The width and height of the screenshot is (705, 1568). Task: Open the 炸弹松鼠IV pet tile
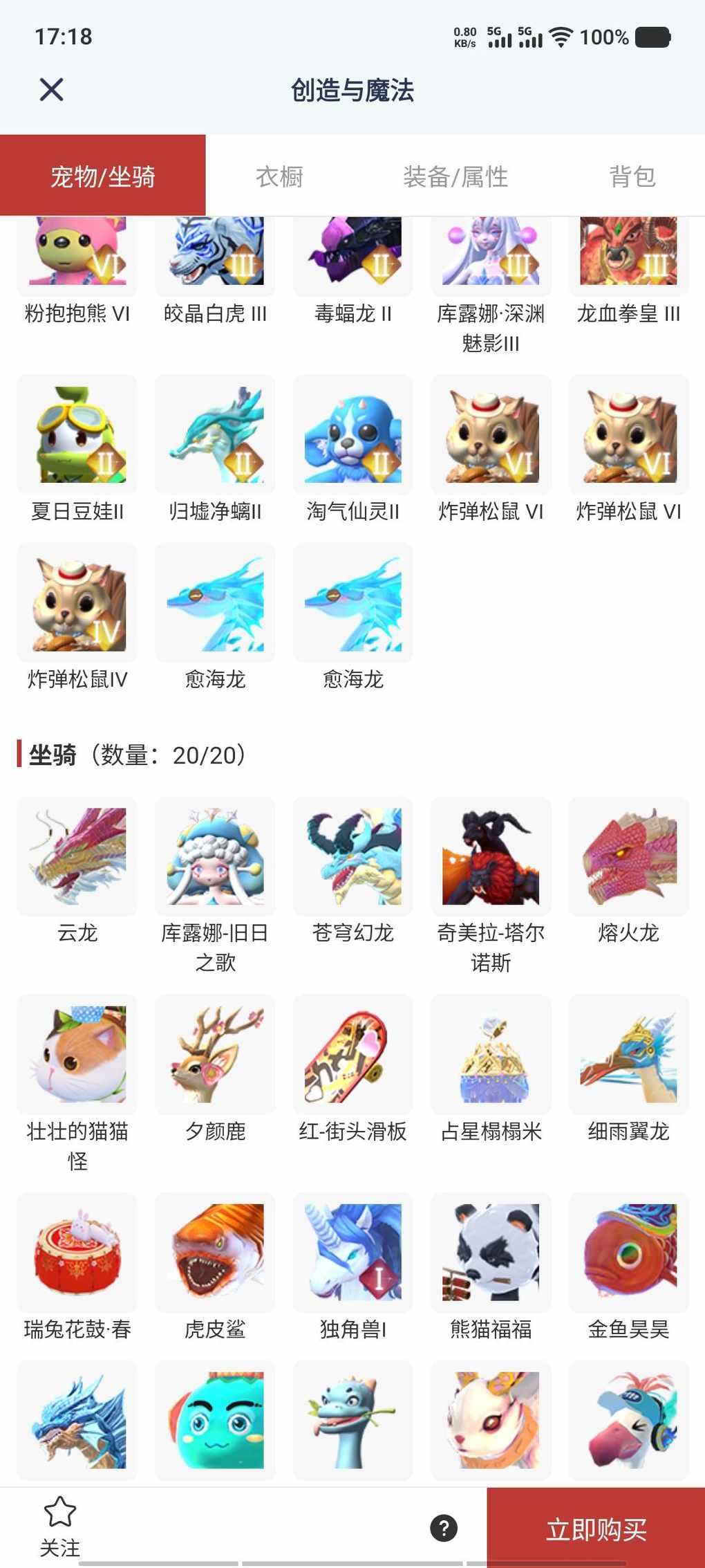(77, 603)
